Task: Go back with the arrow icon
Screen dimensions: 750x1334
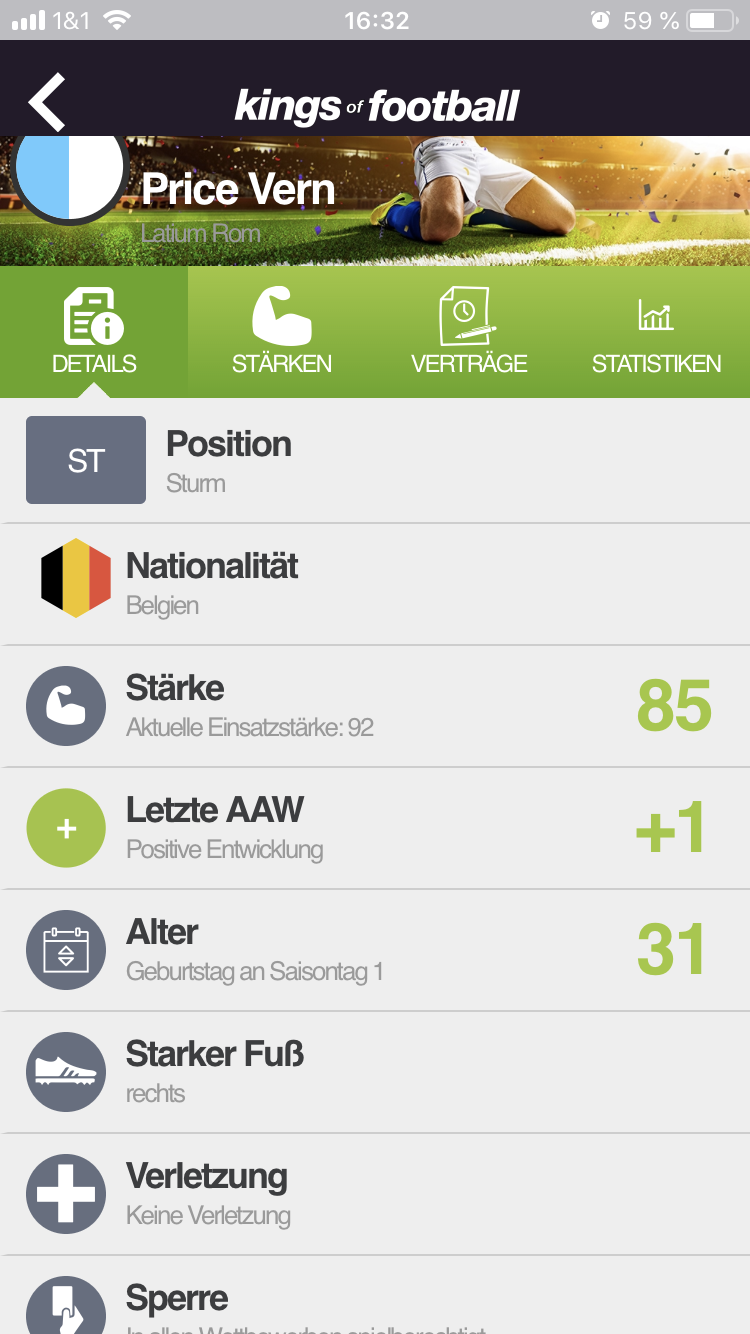Action: click(47, 102)
